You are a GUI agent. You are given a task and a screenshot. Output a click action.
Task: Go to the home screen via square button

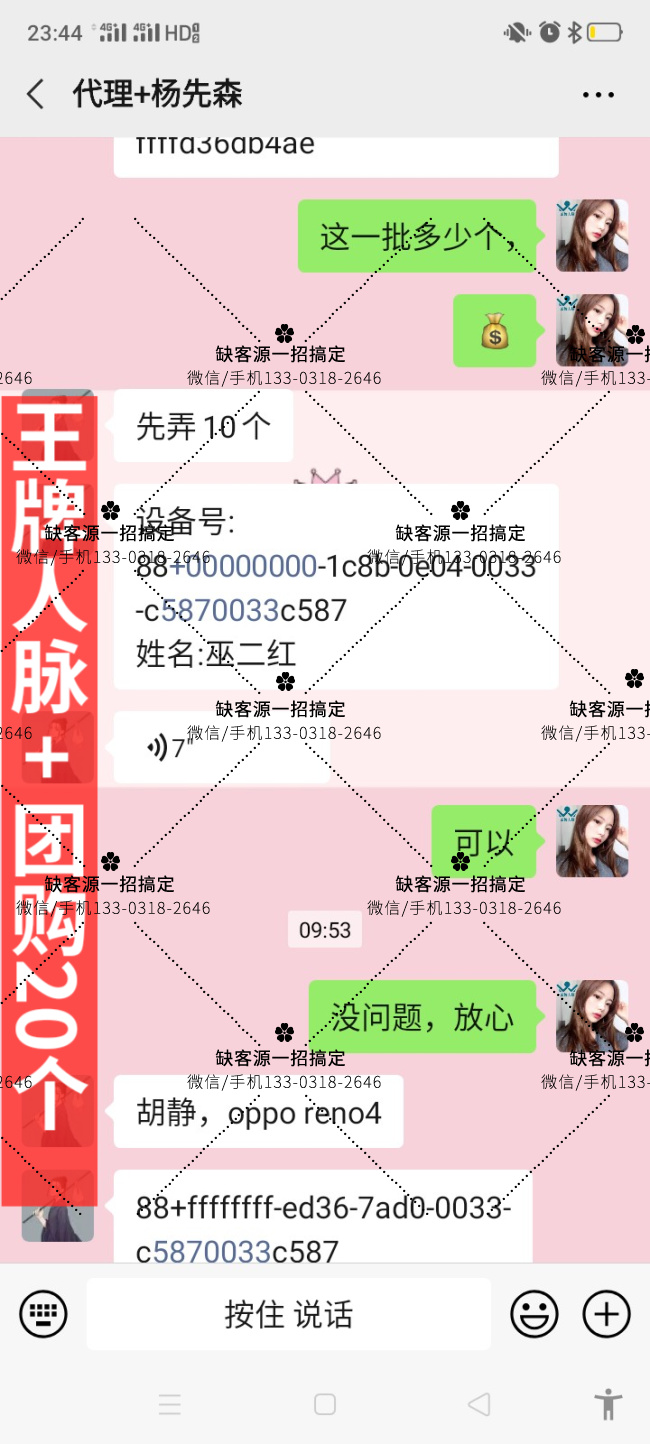pos(325,1404)
